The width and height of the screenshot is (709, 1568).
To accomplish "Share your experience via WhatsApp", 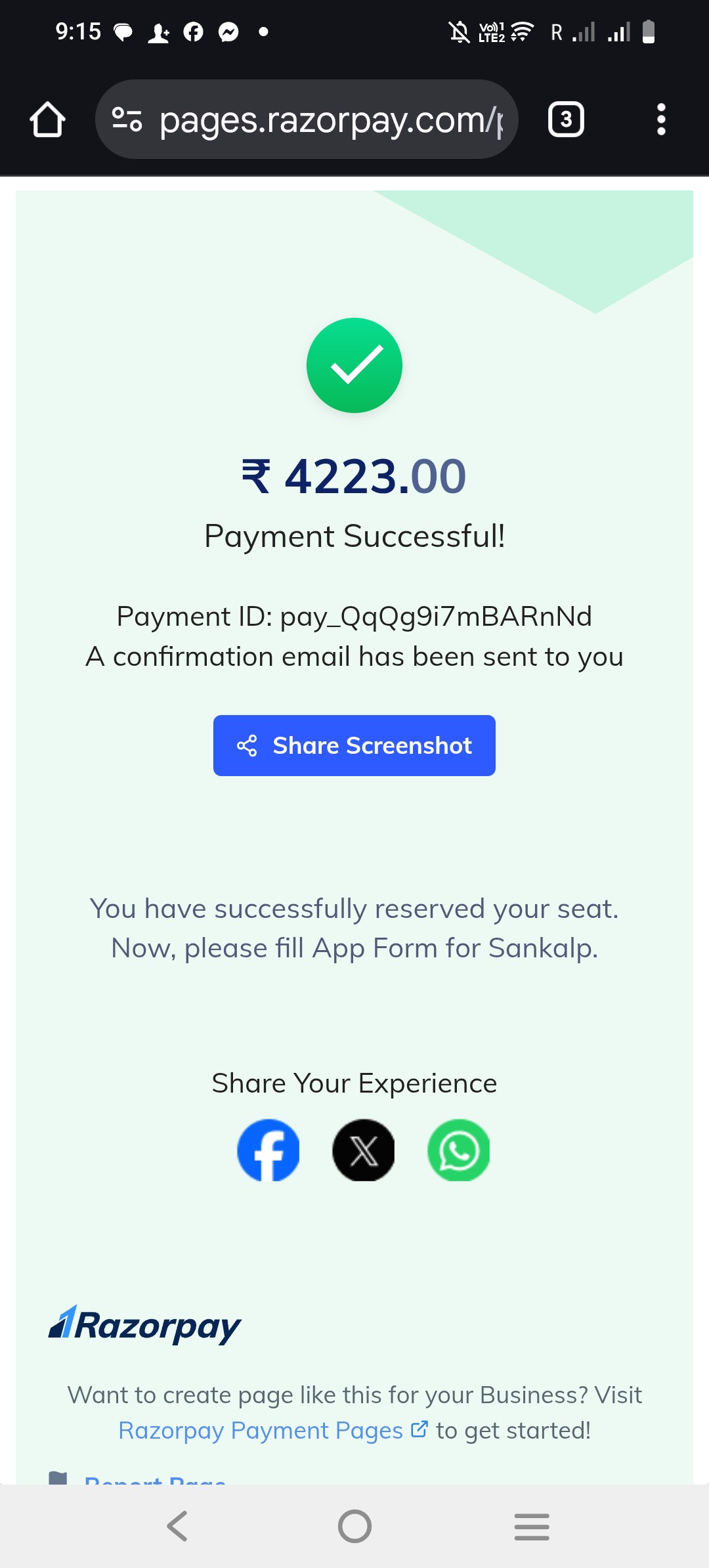I will pyautogui.click(x=459, y=1150).
